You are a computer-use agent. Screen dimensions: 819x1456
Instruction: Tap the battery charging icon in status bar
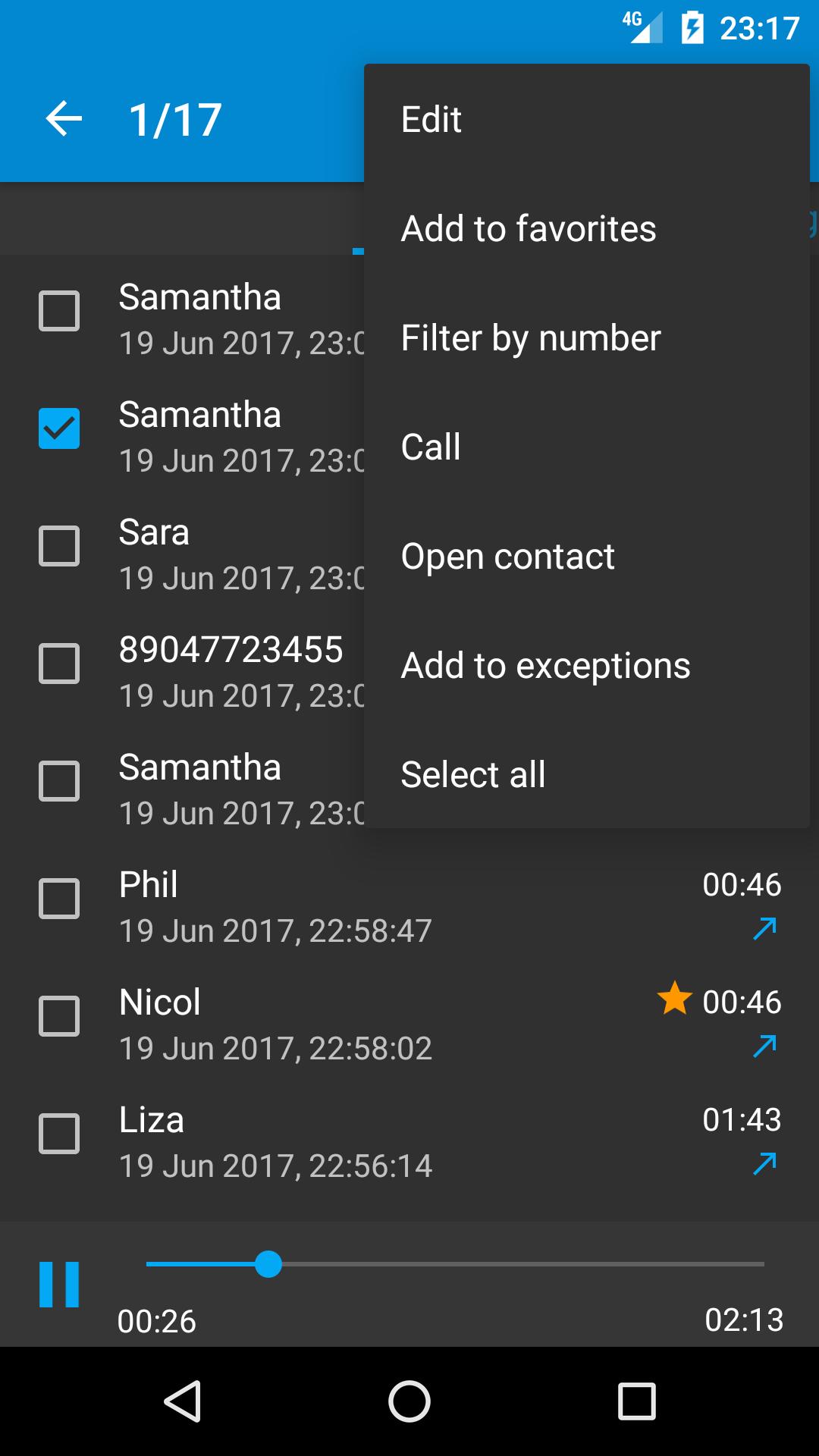692,29
